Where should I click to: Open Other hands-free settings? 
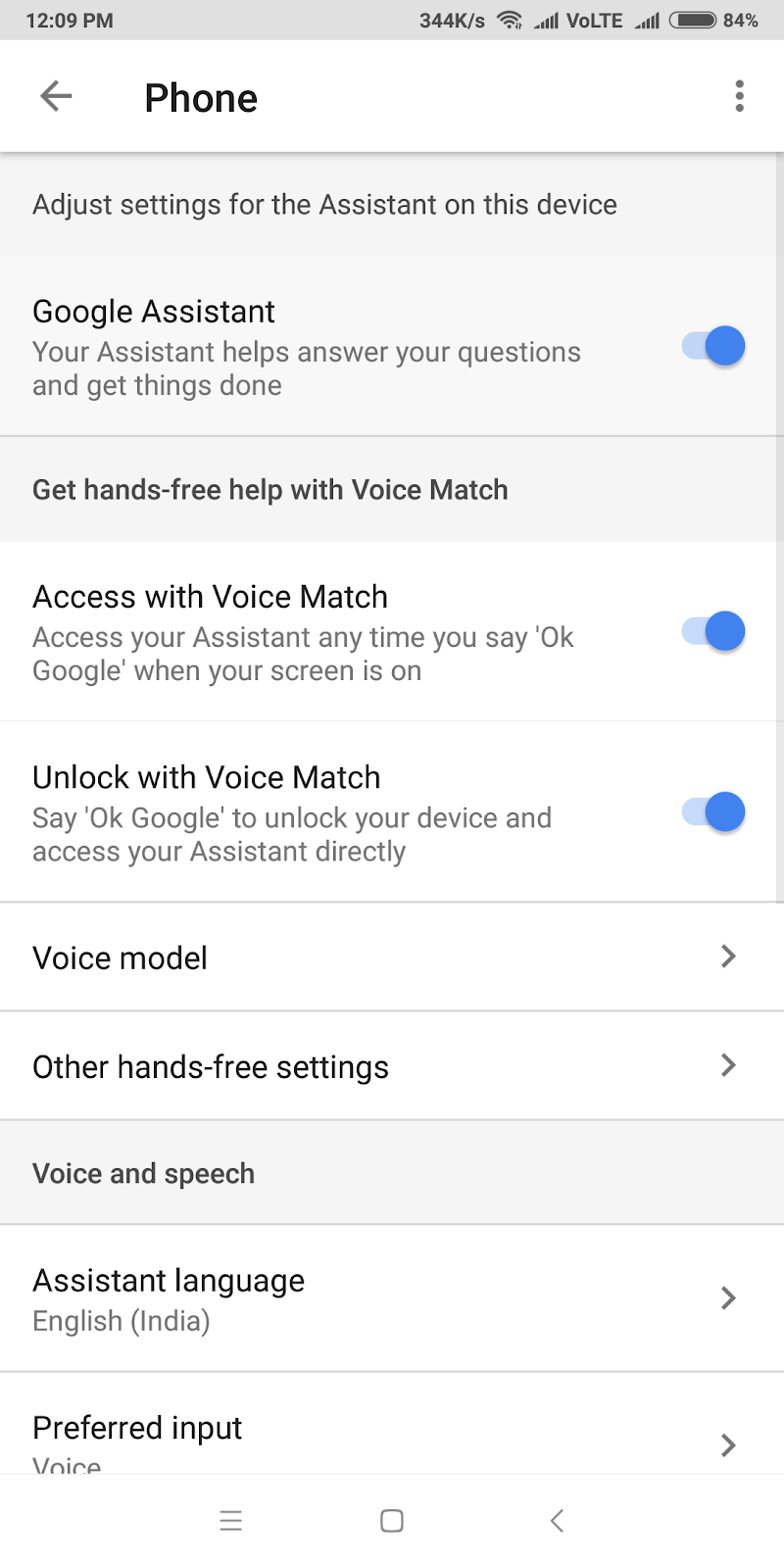(727, 1064)
